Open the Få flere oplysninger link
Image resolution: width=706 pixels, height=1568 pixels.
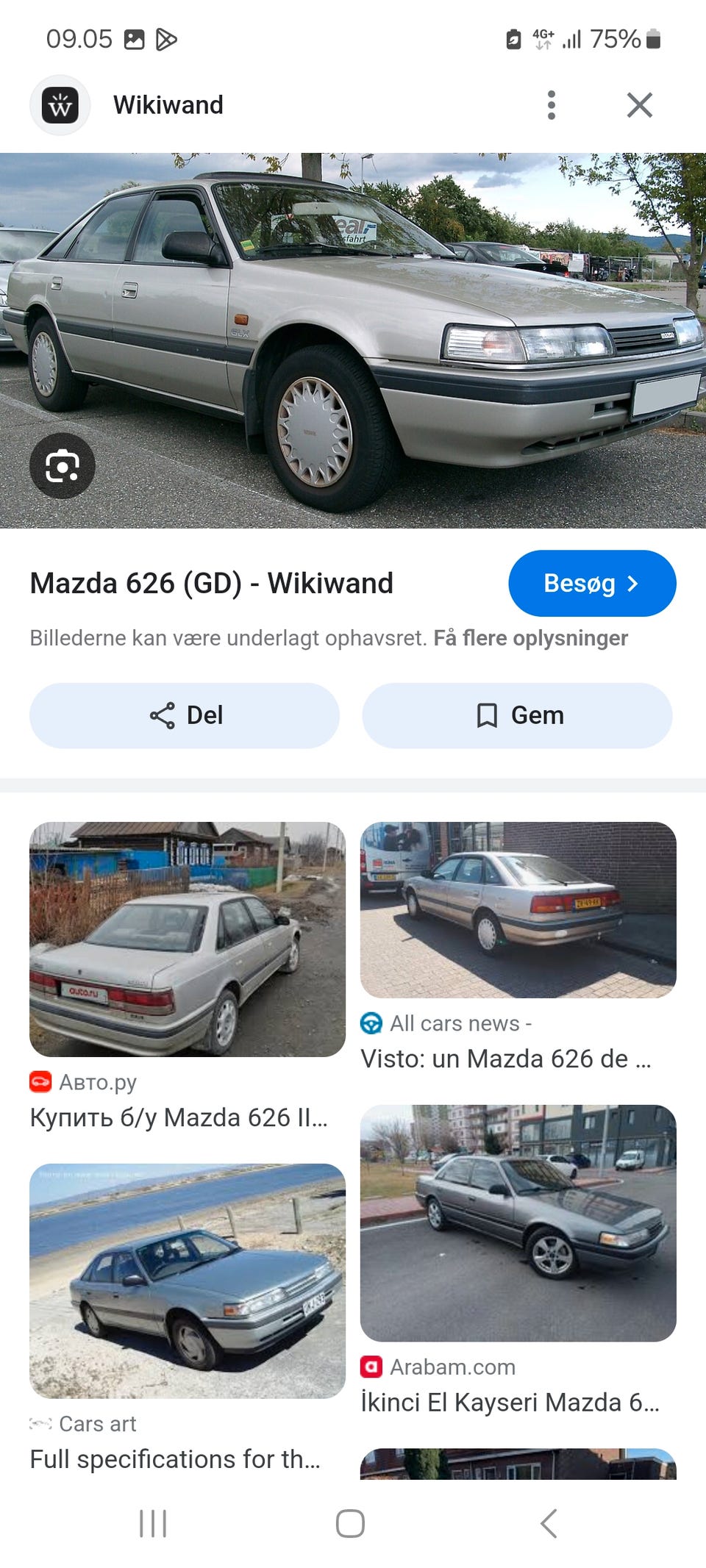[x=532, y=638]
